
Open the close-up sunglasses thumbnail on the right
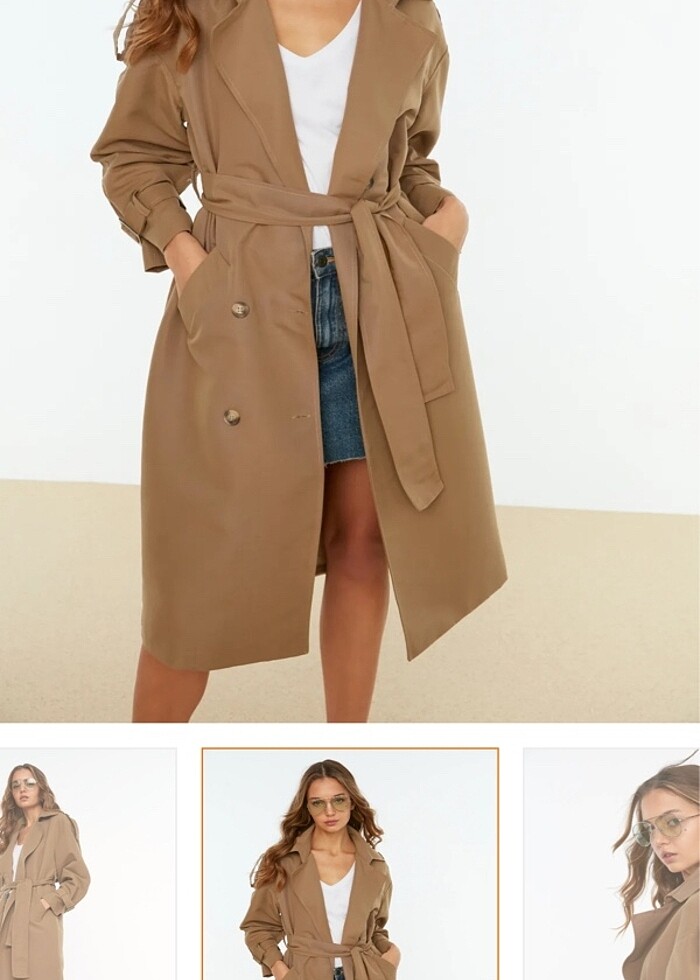click(612, 863)
